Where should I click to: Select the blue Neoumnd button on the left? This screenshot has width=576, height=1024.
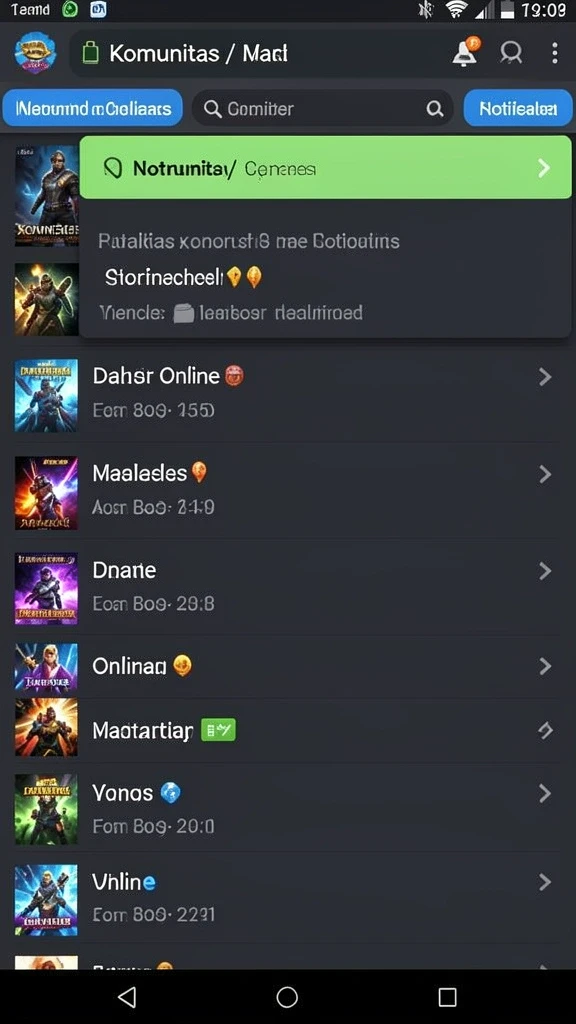tap(93, 108)
